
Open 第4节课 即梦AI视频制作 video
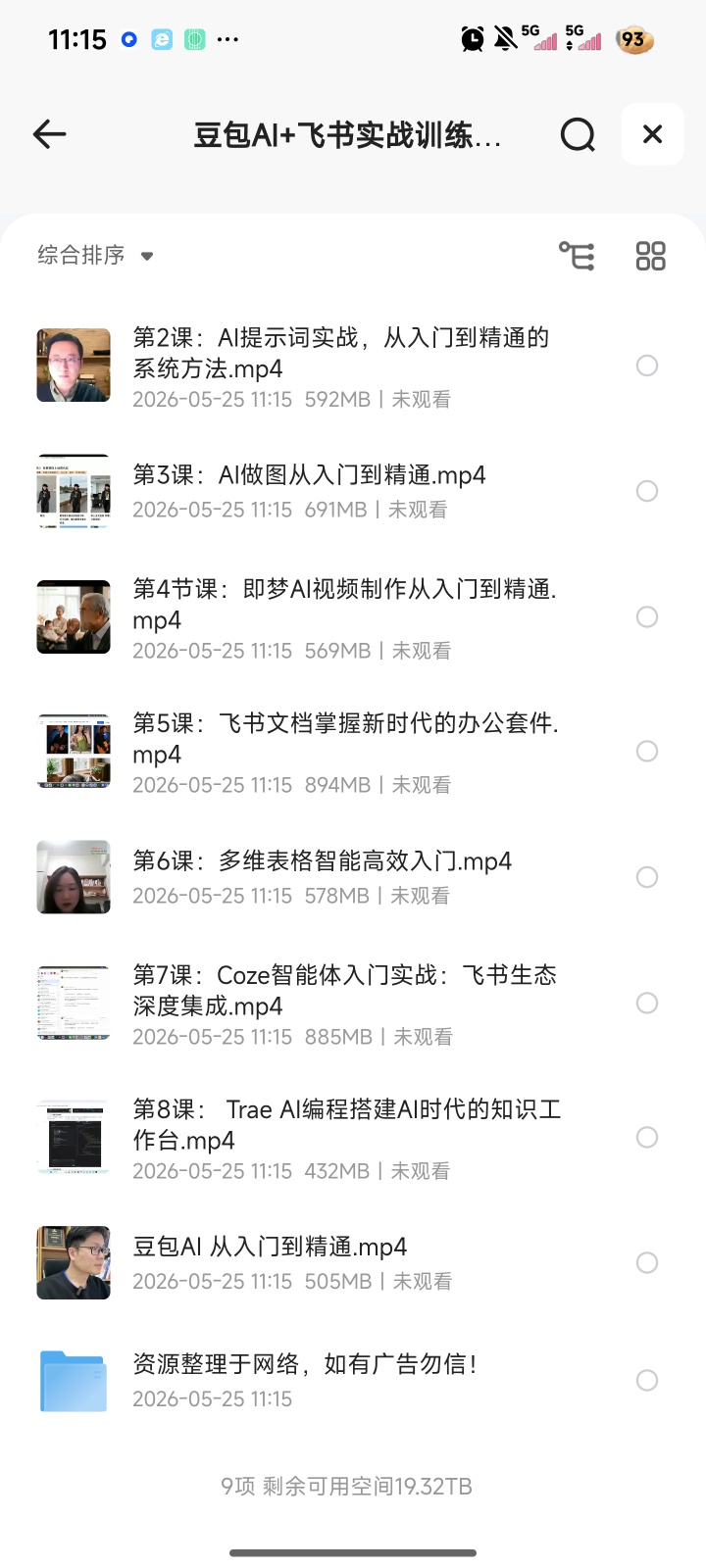(333, 617)
